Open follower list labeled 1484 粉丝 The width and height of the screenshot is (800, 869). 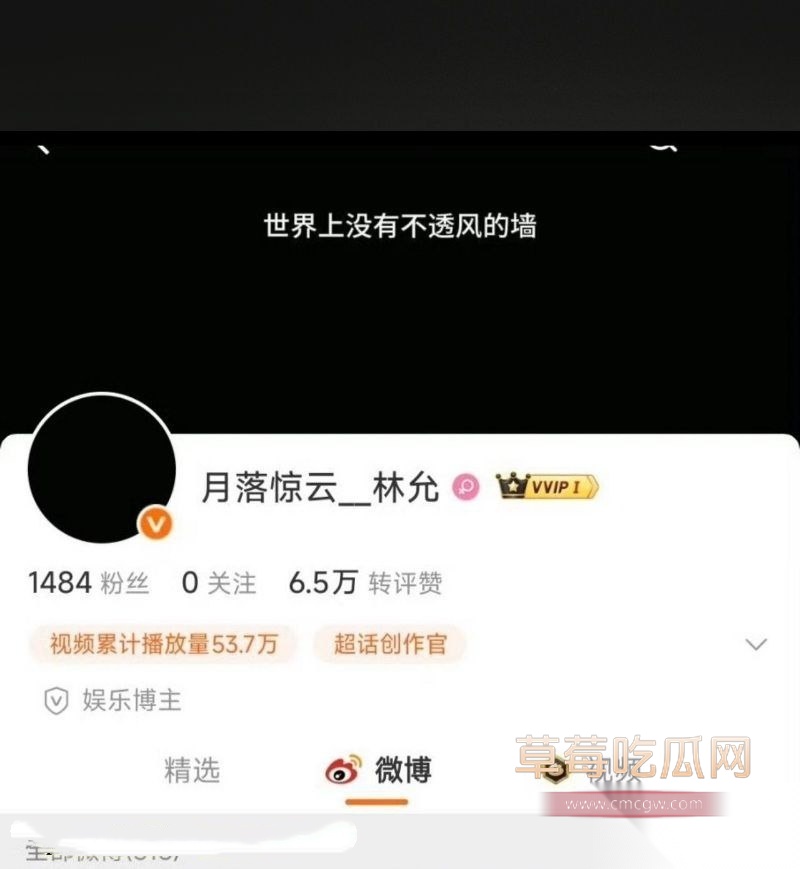tap(88, 582)
